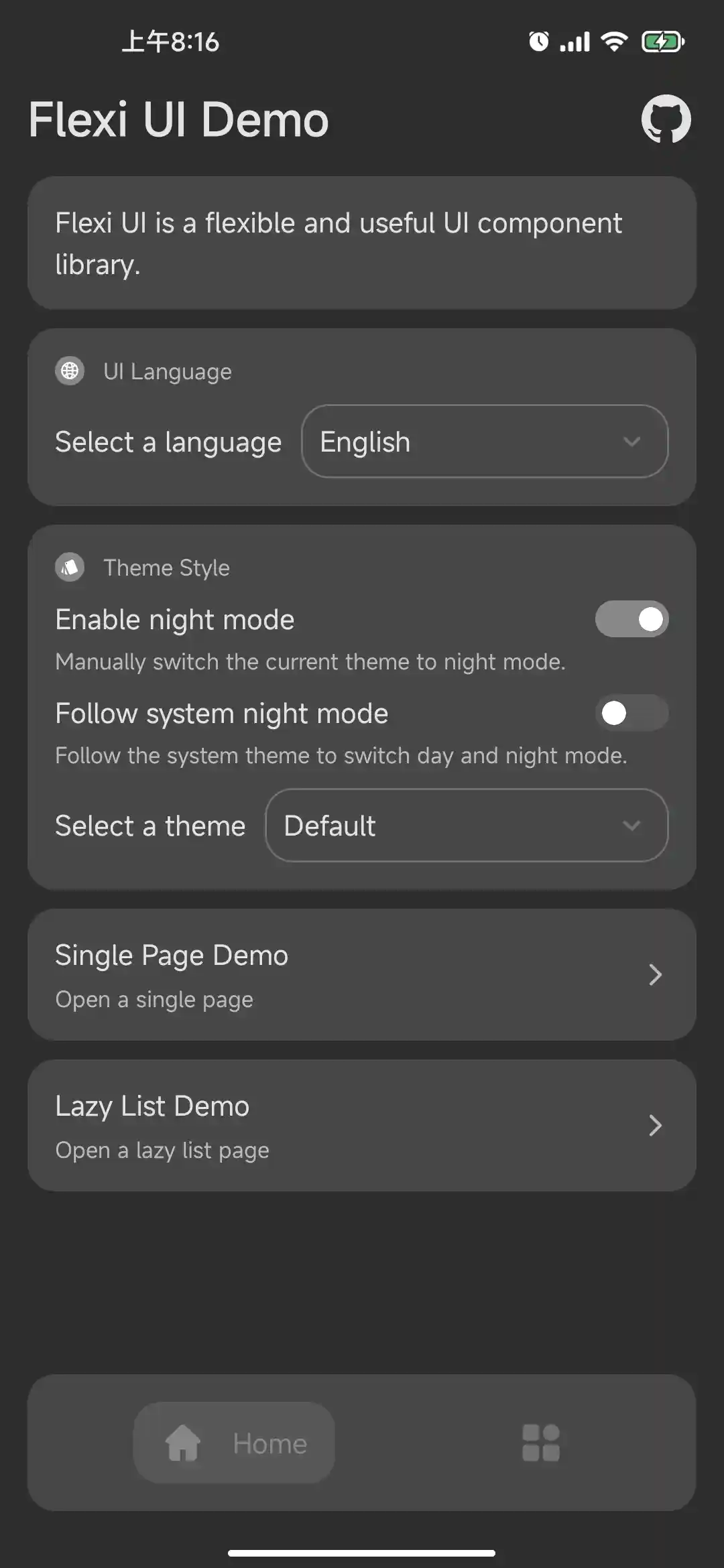724x1568 pixels.
Task: Tap the Wi-Fi icon in the status bar
Action: tap(614, 42)
